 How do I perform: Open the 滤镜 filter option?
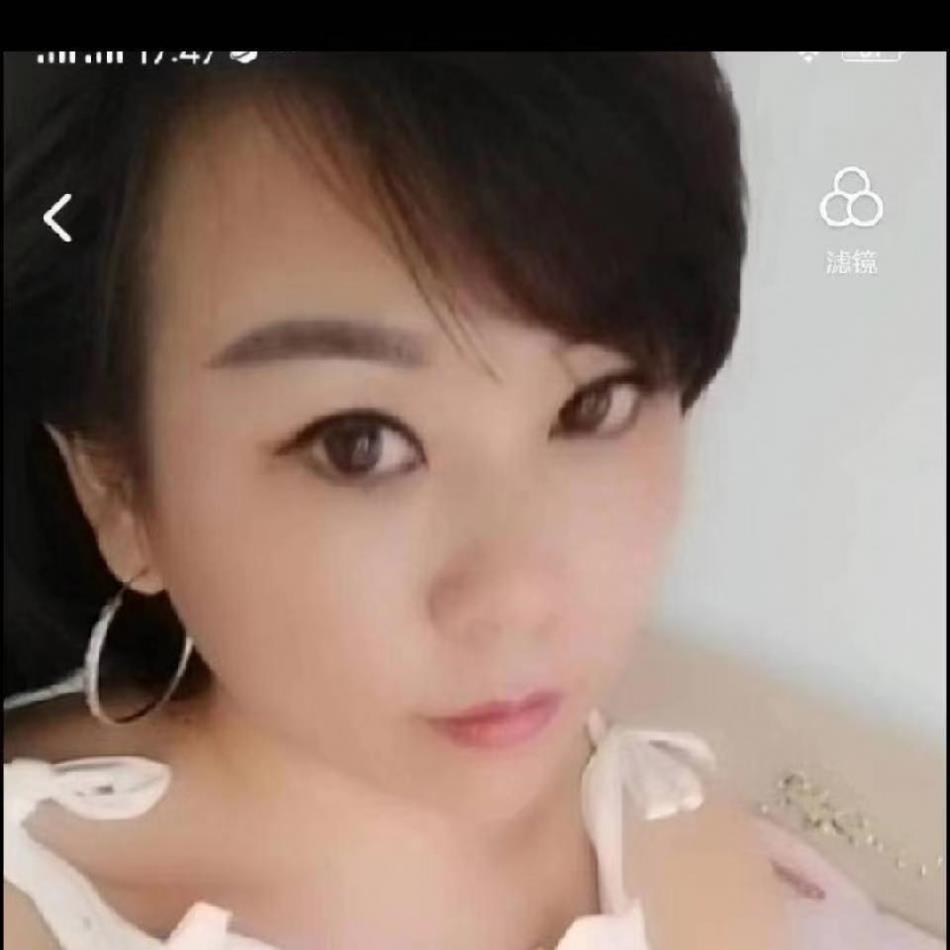tap(851, 219)
